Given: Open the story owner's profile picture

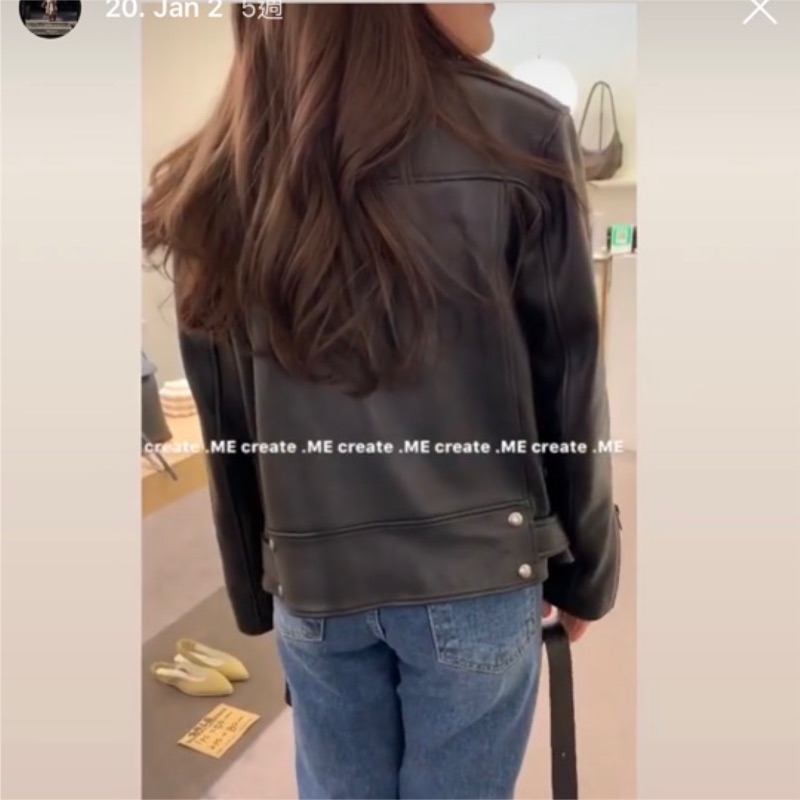Looking at the screenshot, I should 50,16.
